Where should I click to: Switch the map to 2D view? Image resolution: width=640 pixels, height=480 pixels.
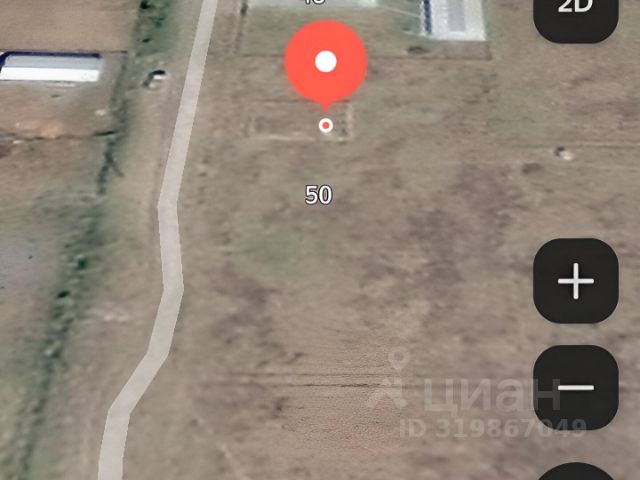575,10
